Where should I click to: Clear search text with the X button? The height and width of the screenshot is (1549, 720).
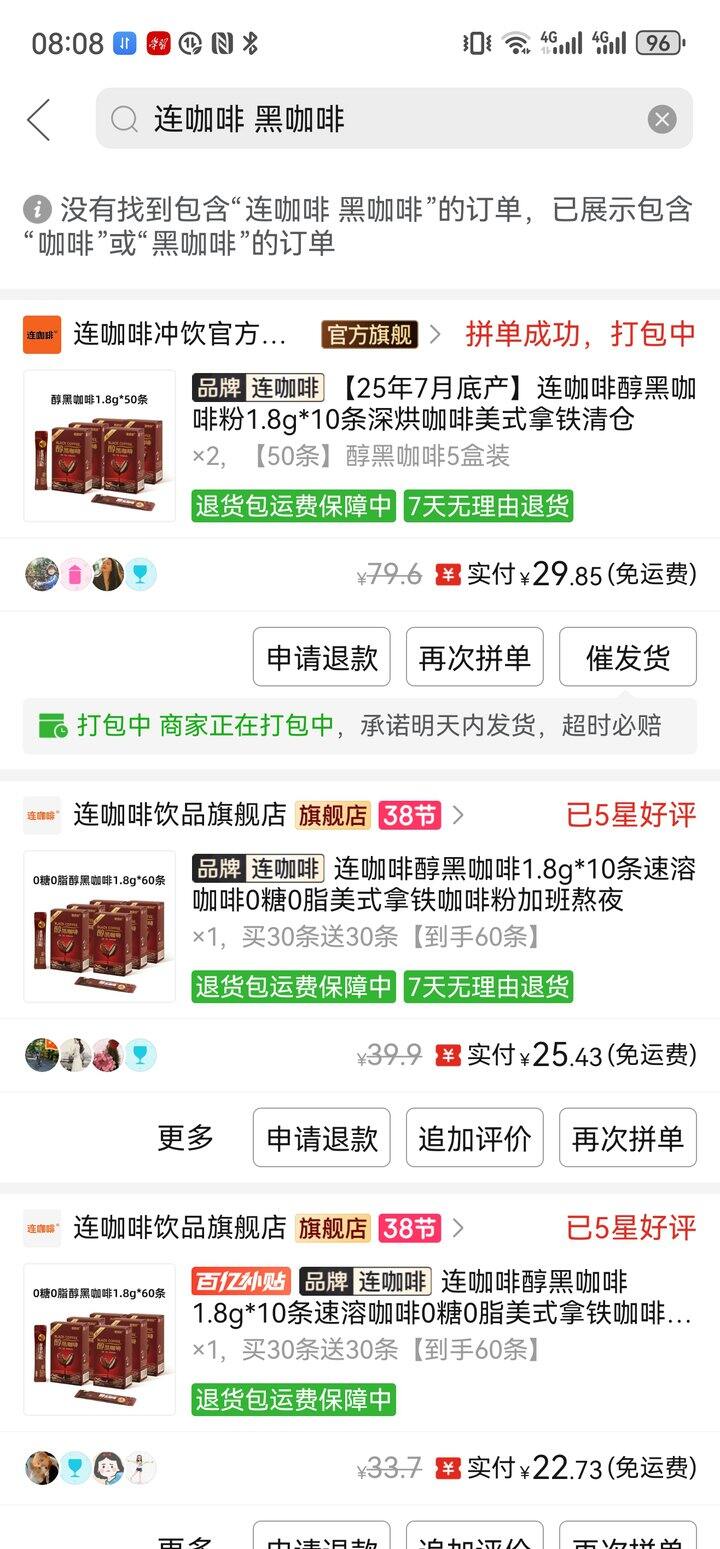660,119
